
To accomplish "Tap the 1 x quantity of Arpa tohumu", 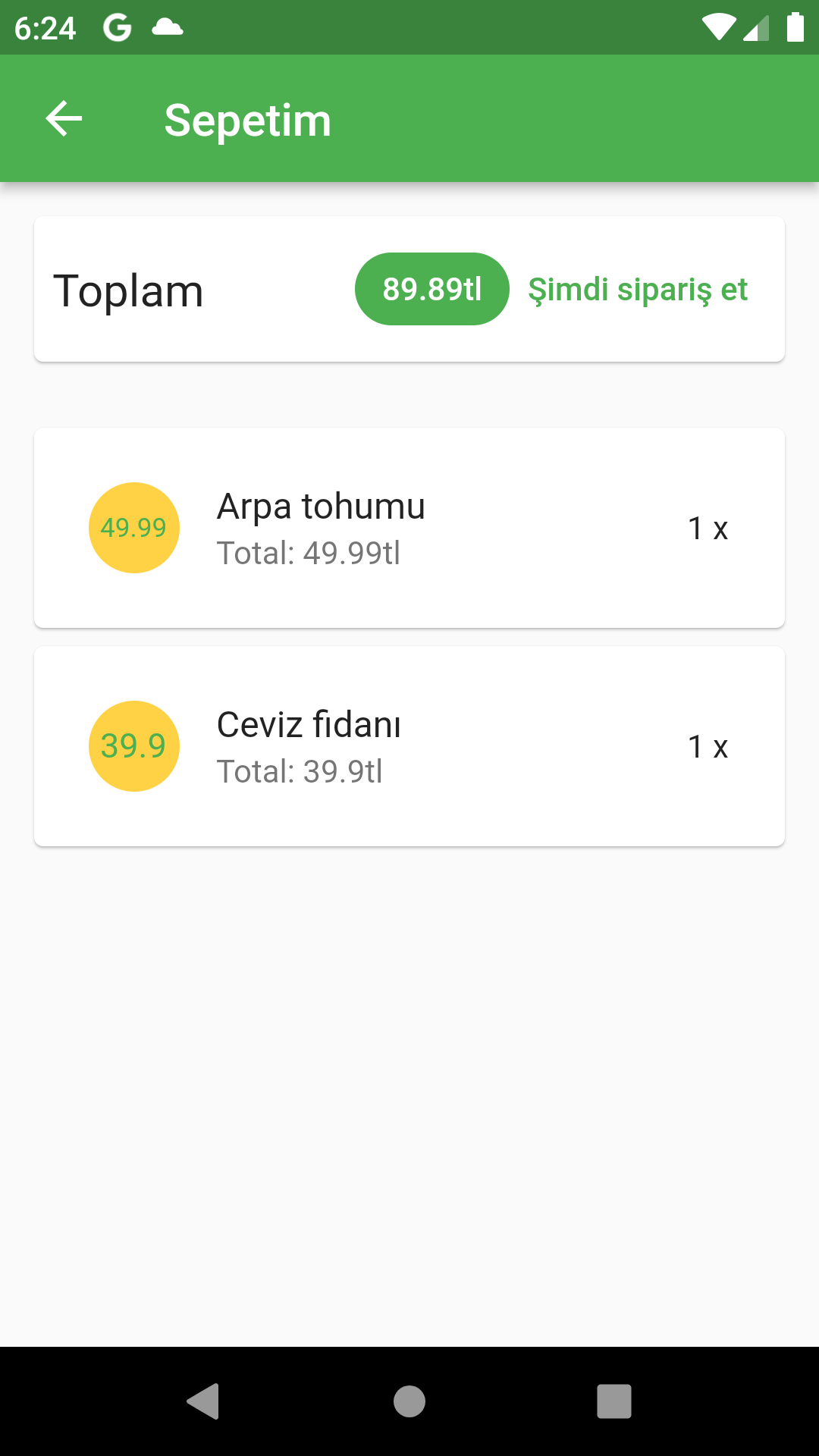I will pos(707,528).
